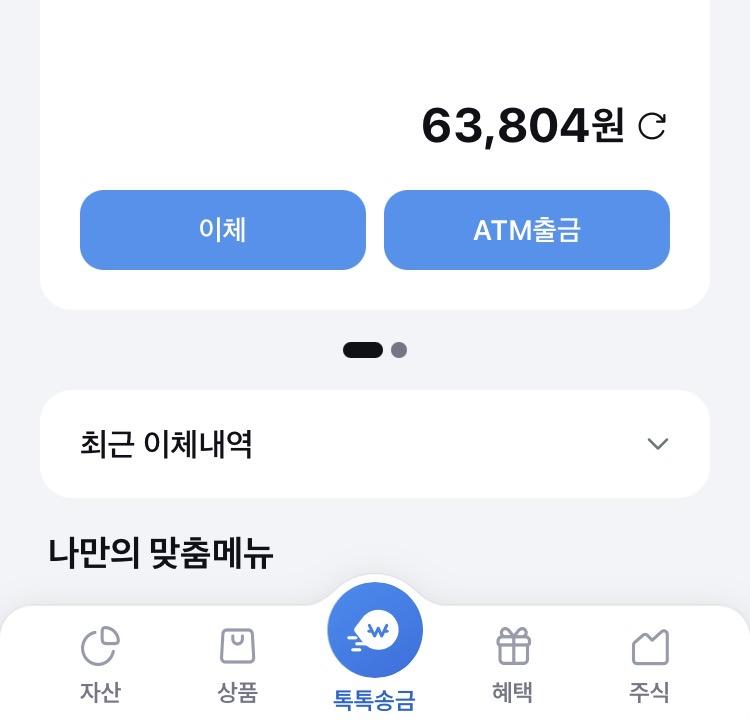
Task: Select ATM출금 withdrawal button
Action: point(526,230)
